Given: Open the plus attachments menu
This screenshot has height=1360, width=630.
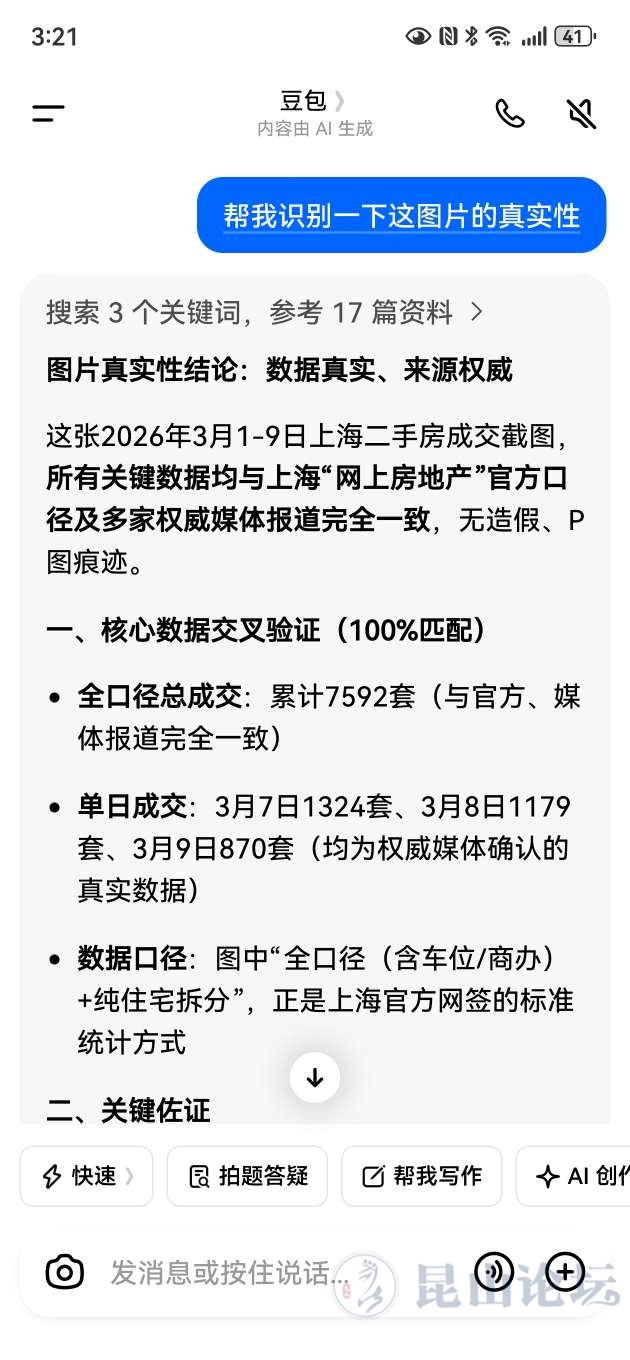Looking at the screenshot, I should [x=566, y=1272].
